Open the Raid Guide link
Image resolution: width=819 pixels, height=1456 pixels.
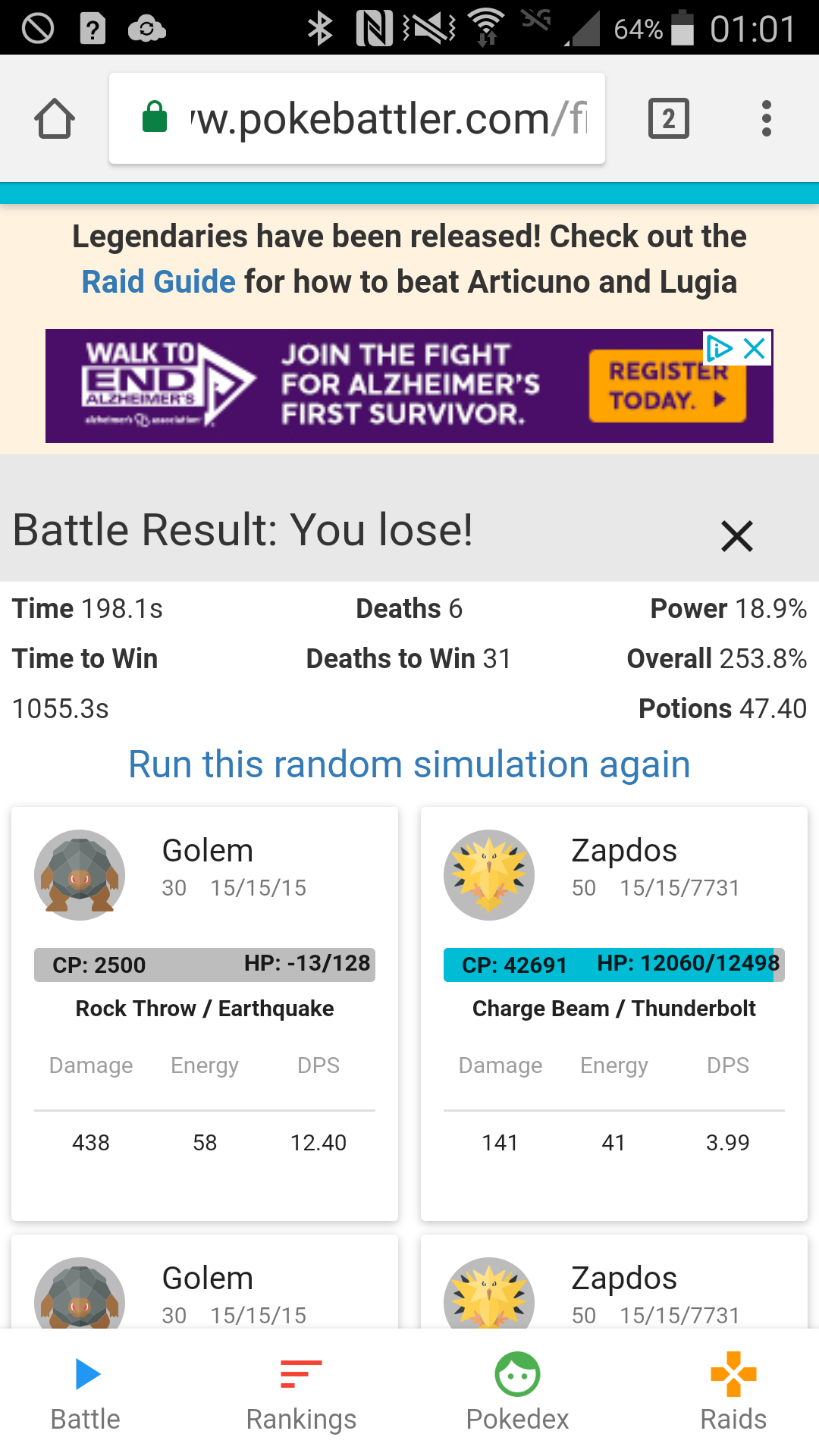pos(158,281)
